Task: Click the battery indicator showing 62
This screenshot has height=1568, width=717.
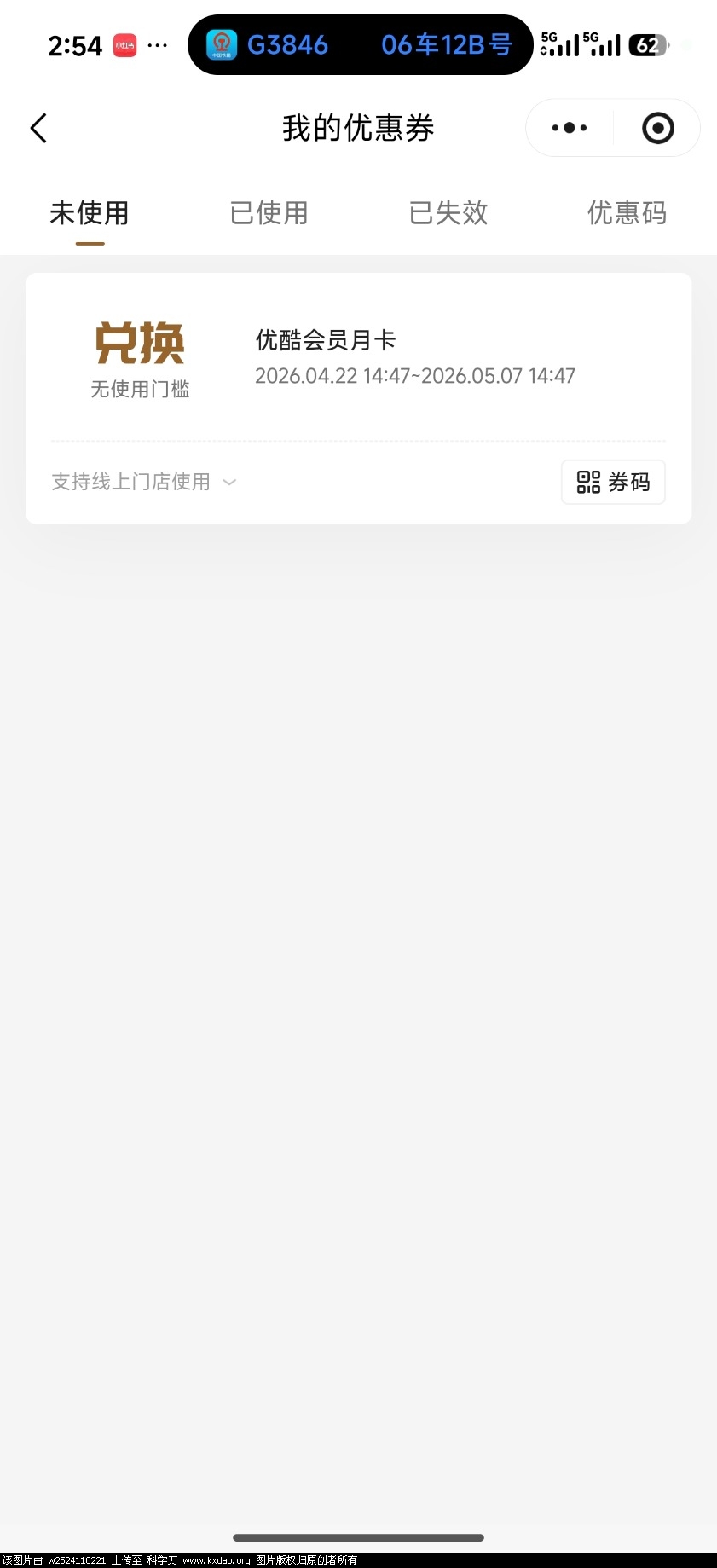Action: pyautogui.click(x=649, y=44)
